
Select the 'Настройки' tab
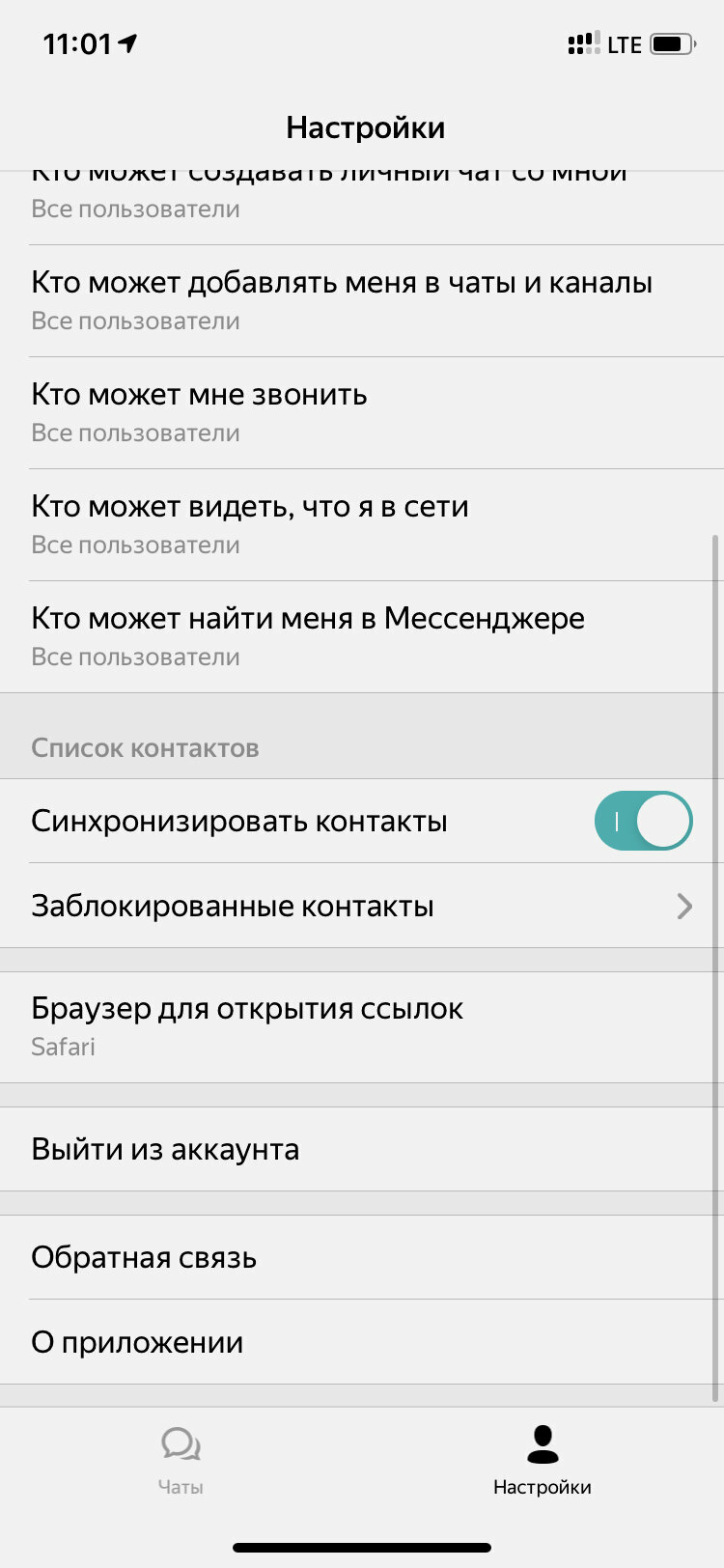point(543,1460)
